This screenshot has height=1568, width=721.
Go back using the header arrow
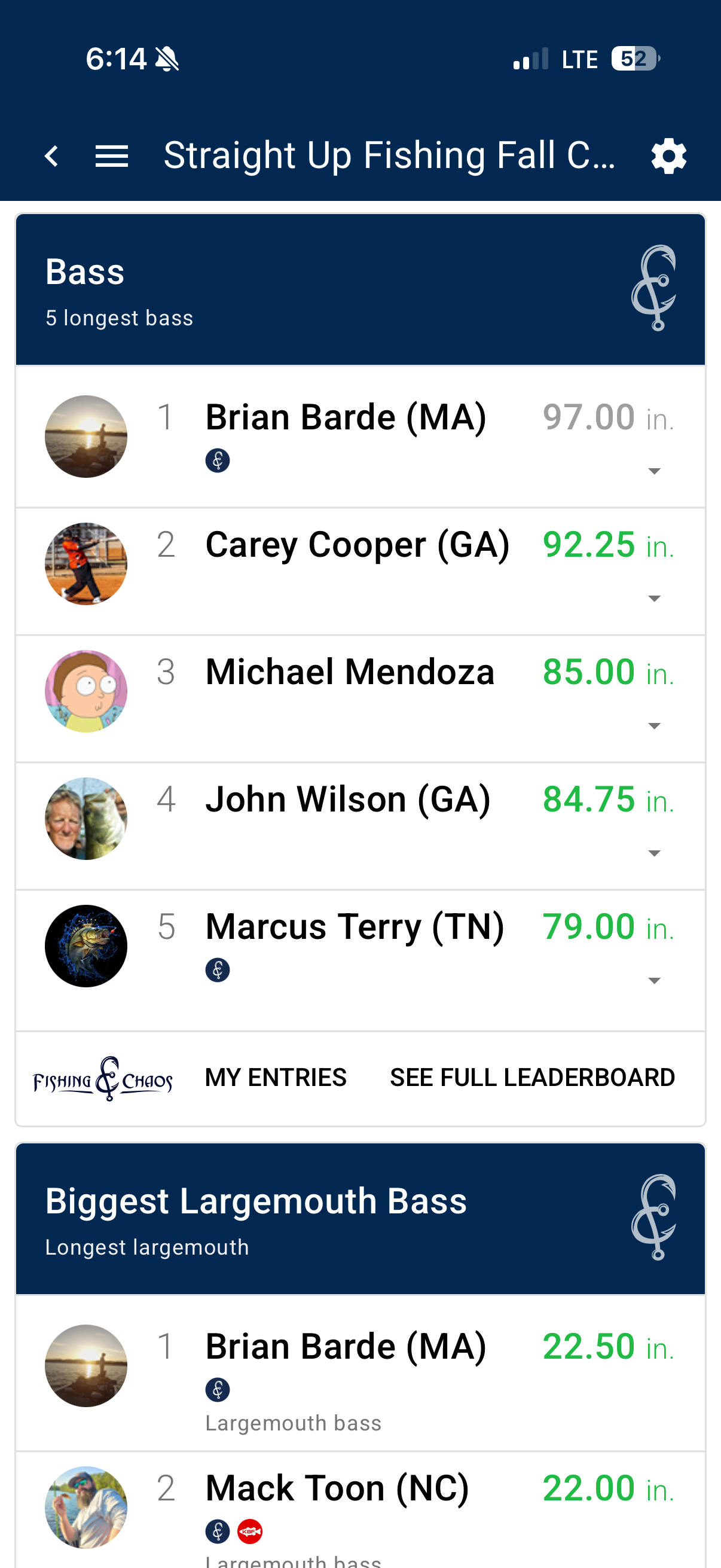click(x=52, y=156)
